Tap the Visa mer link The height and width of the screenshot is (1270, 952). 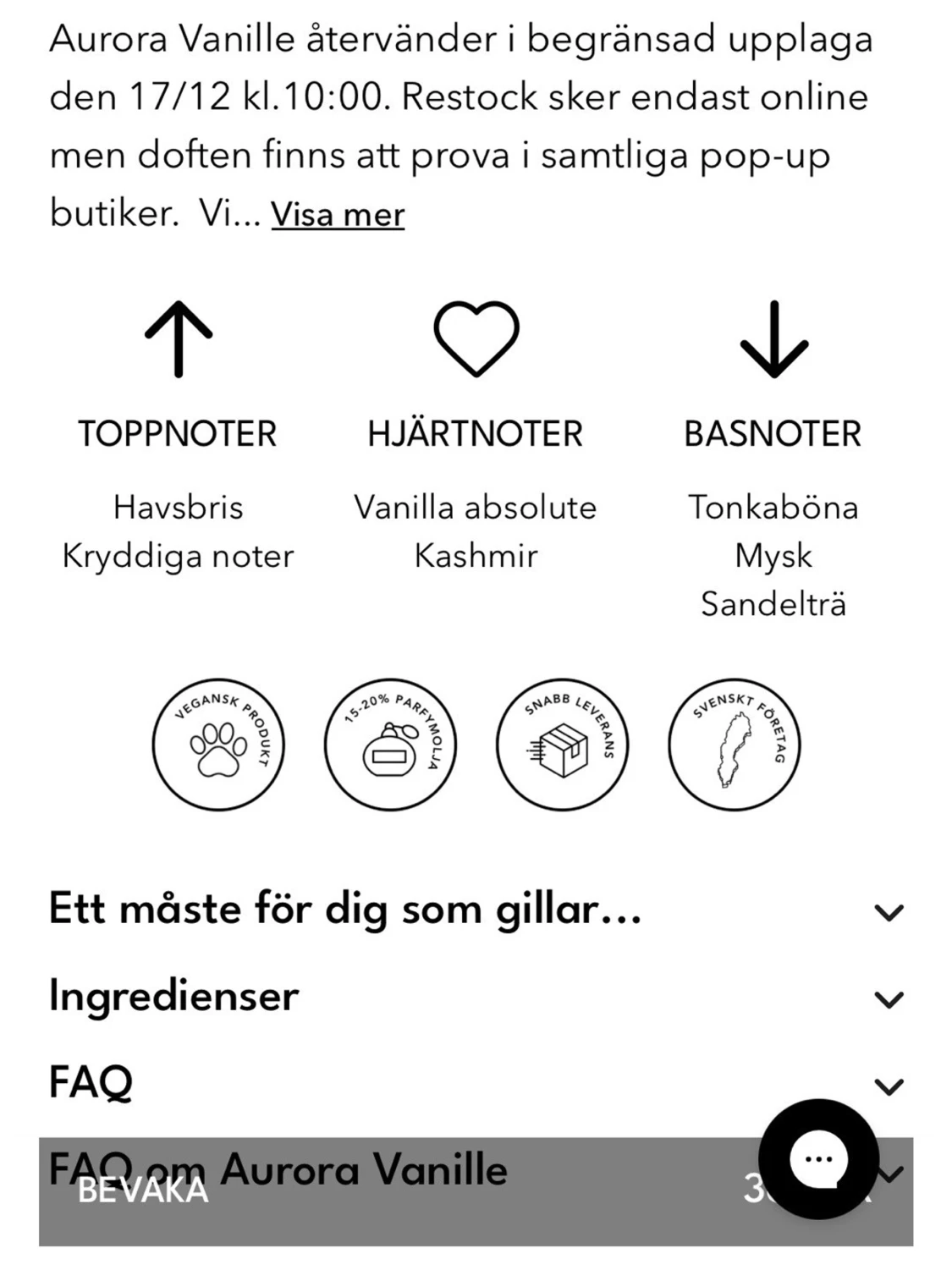point(338,215)
